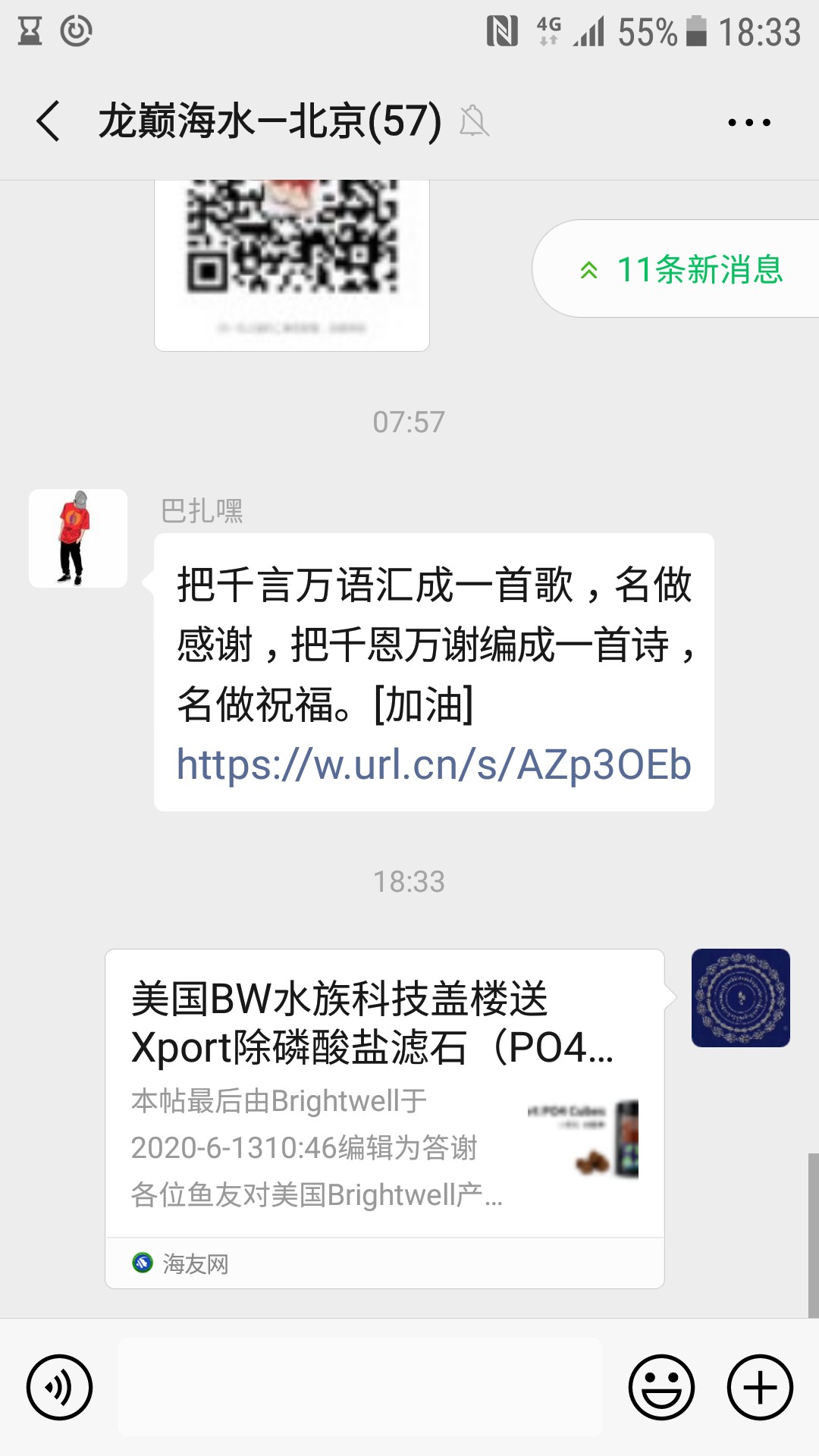This screenshot has height=1456, width=819.
Task: Open the chat options menu
Action: tap(748, 122)
